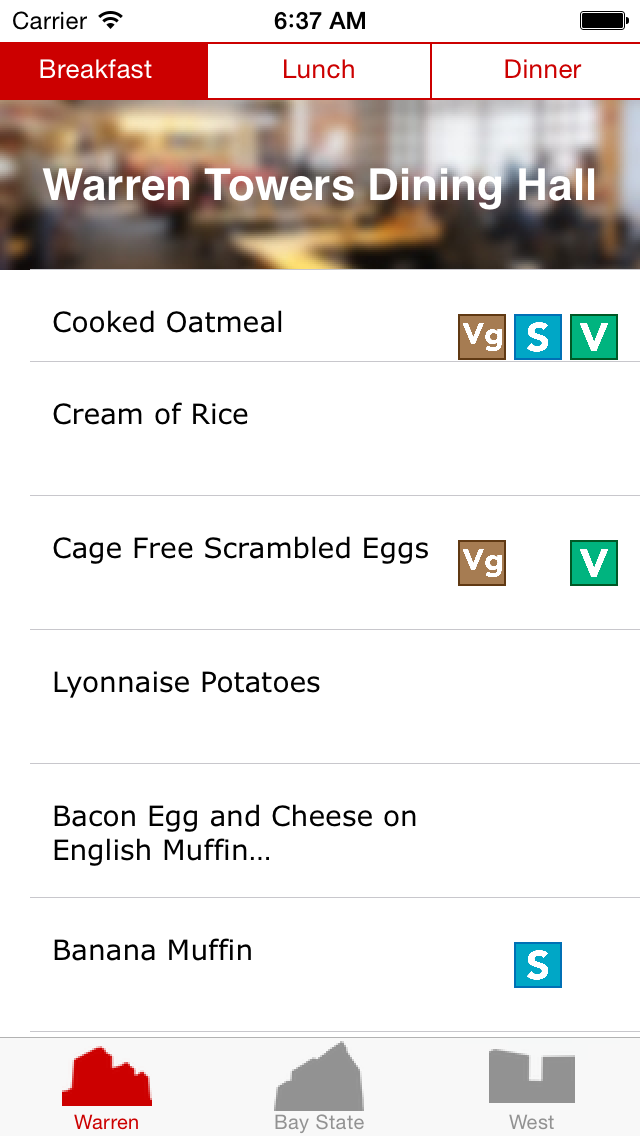Switch to the Lunch menu
Viewport: 640px width, 1136px height.
pyautogui.click(x=318, y=70)
